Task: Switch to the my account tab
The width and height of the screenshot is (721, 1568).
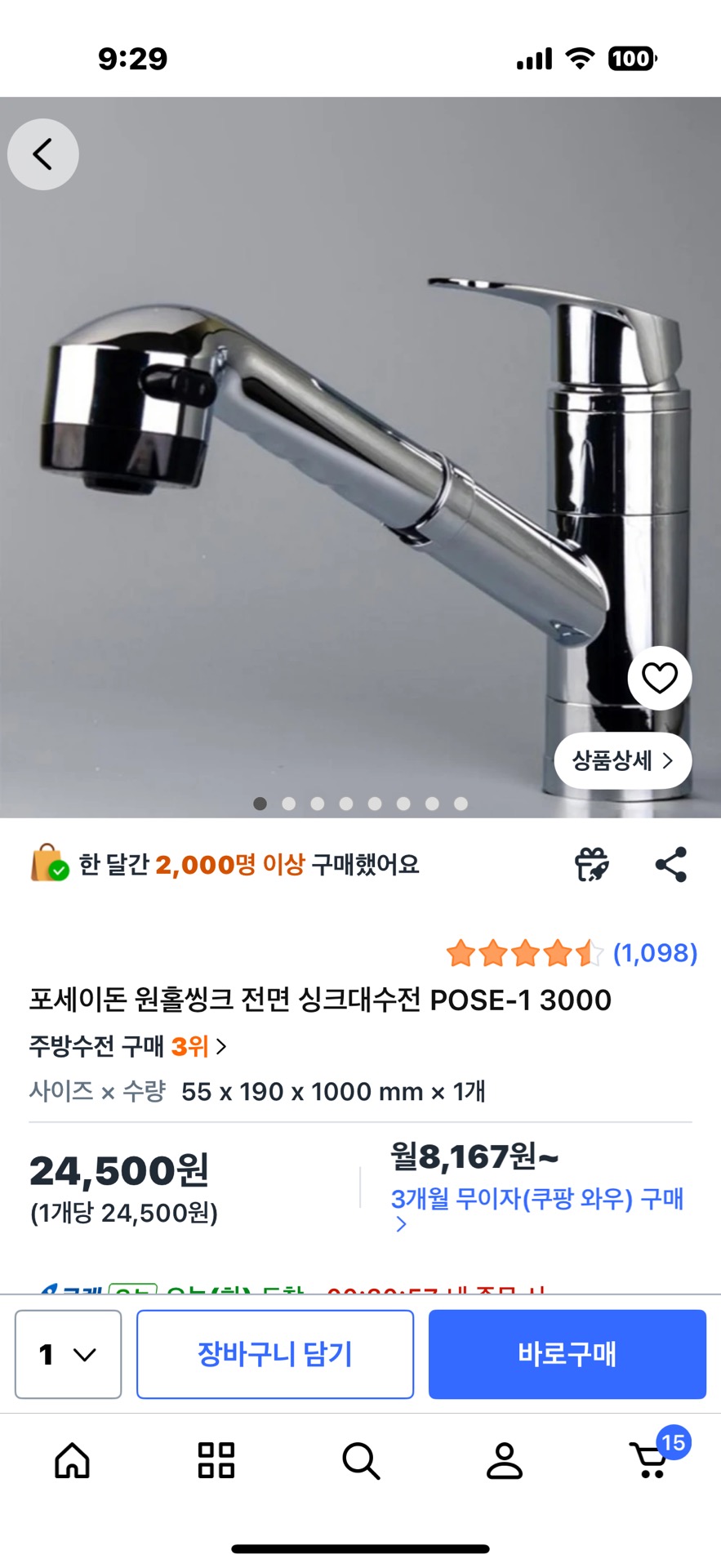Action: [x=504, y=1460]
